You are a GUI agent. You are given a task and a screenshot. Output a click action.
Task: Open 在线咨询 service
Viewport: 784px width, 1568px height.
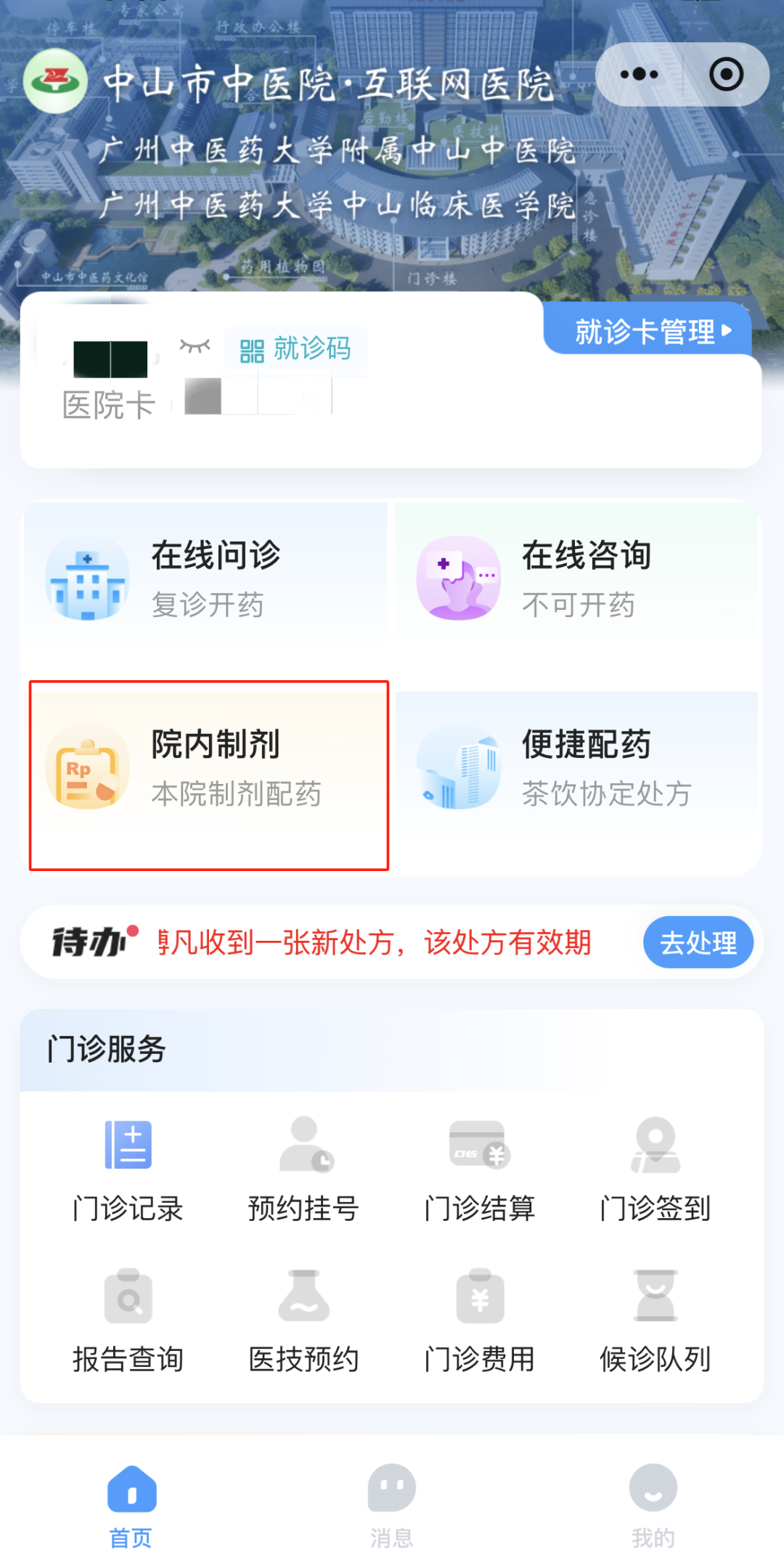pyautogui.click(x=577, y=579)
